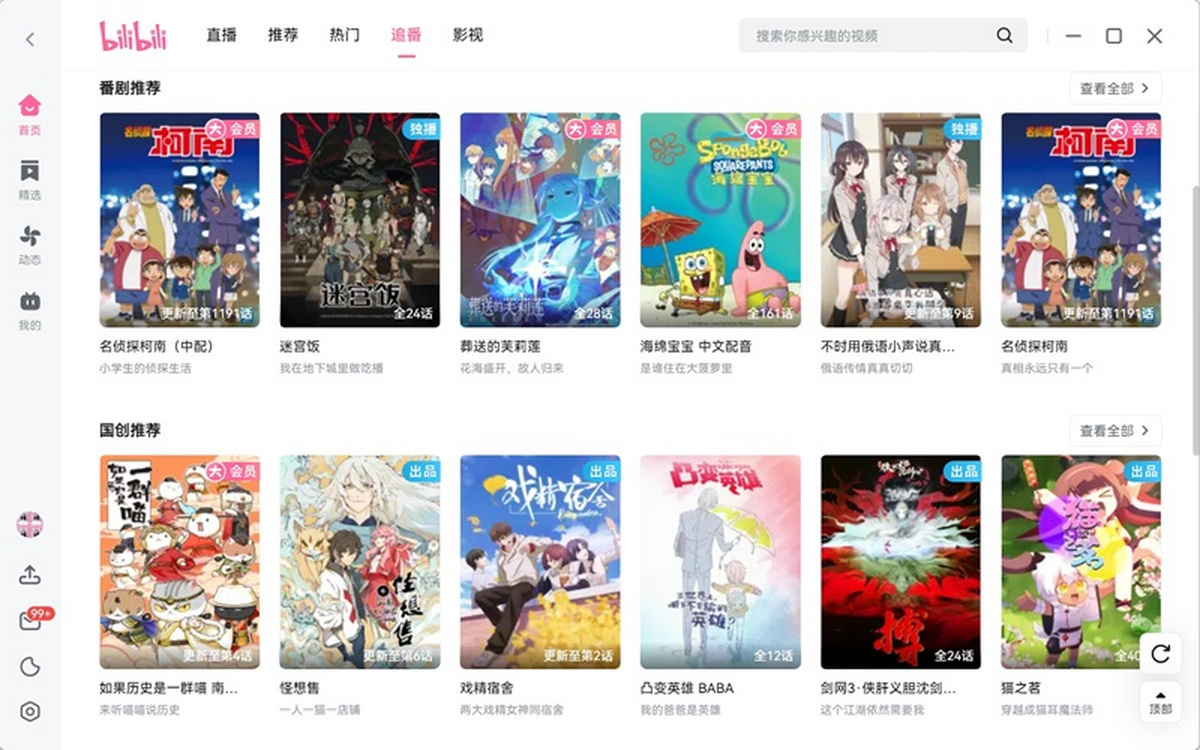Image resolution: width=1200 pixels, height=750 pixels.
Task: Go to 动态 in the sidebar
Action: click(x=30, y=245)
